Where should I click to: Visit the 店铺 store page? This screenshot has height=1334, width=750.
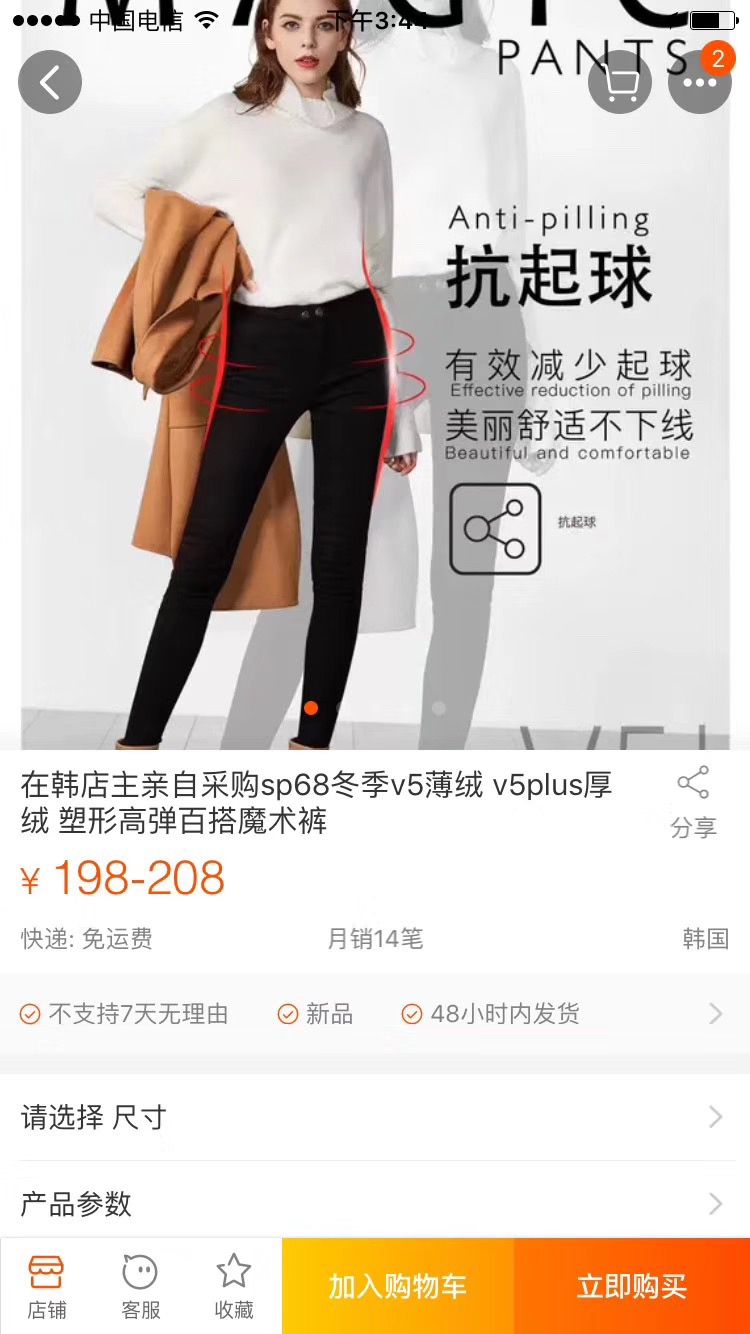pyautogui.click(x=47, y=1287)
